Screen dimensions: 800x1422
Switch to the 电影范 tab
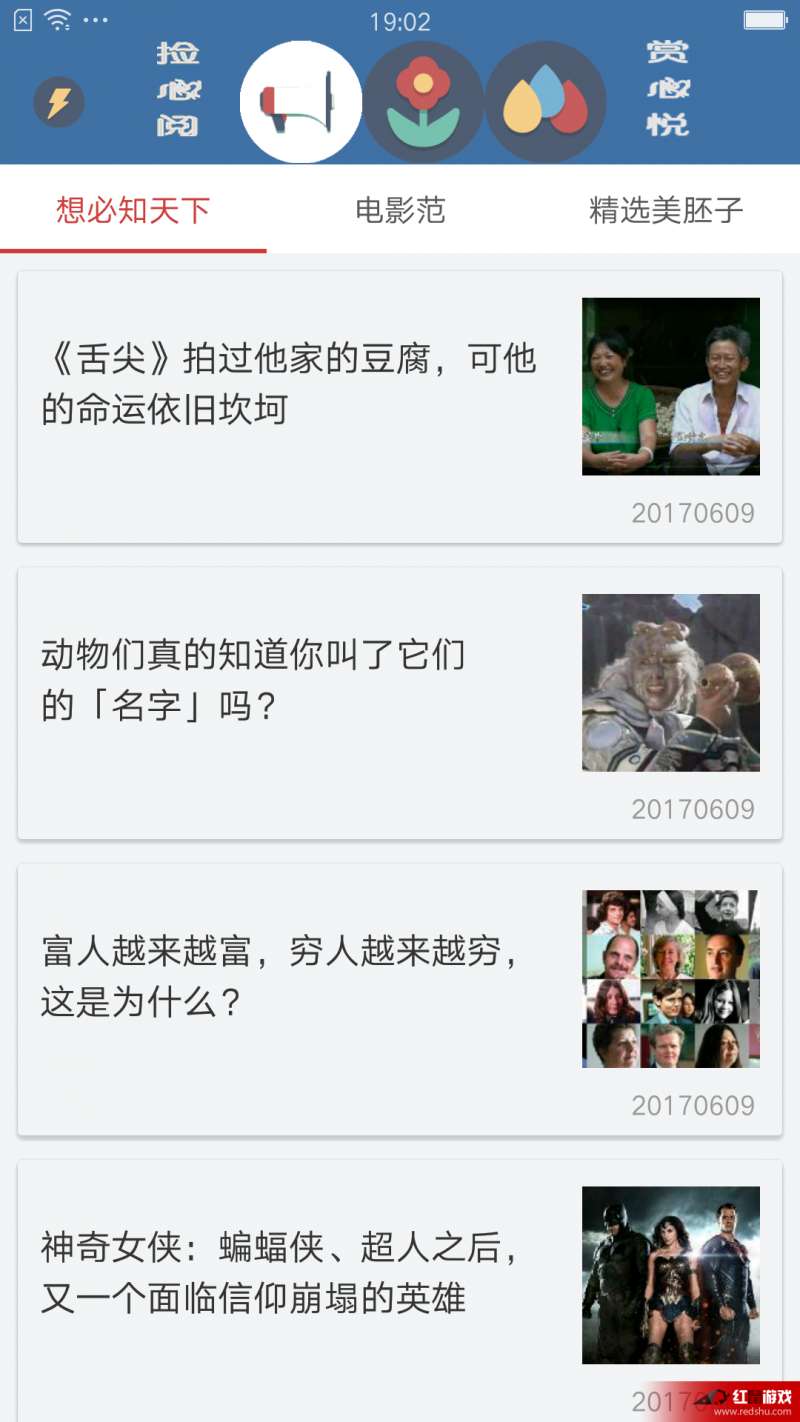[400, 210]
